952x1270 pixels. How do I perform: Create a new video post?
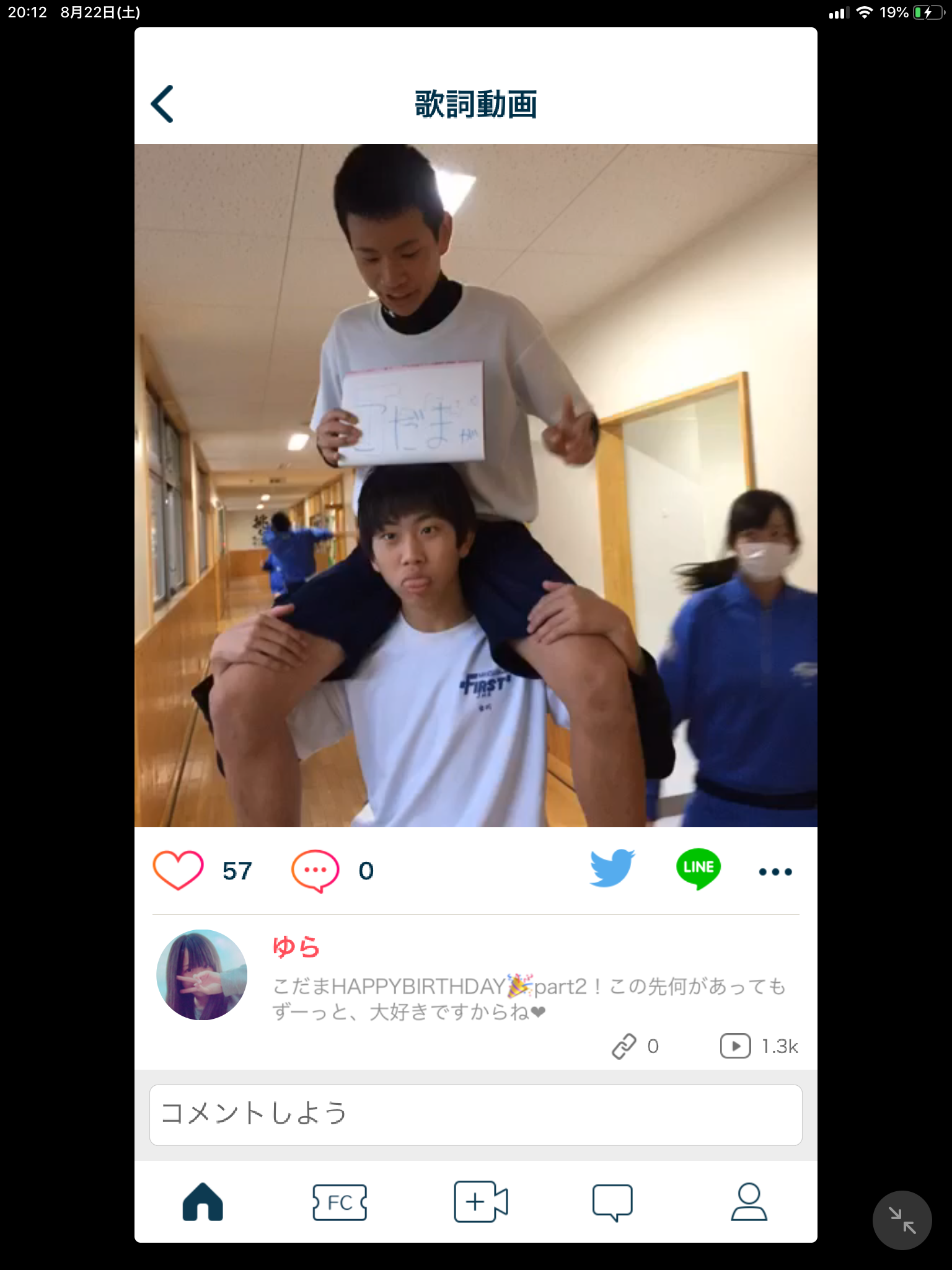click(480, 1202)
